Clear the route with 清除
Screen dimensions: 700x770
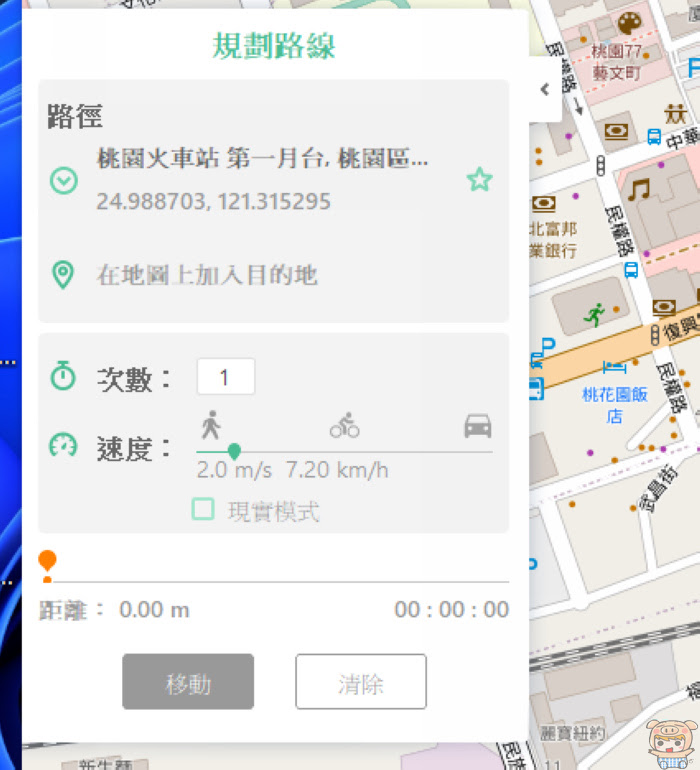point(360,682)
